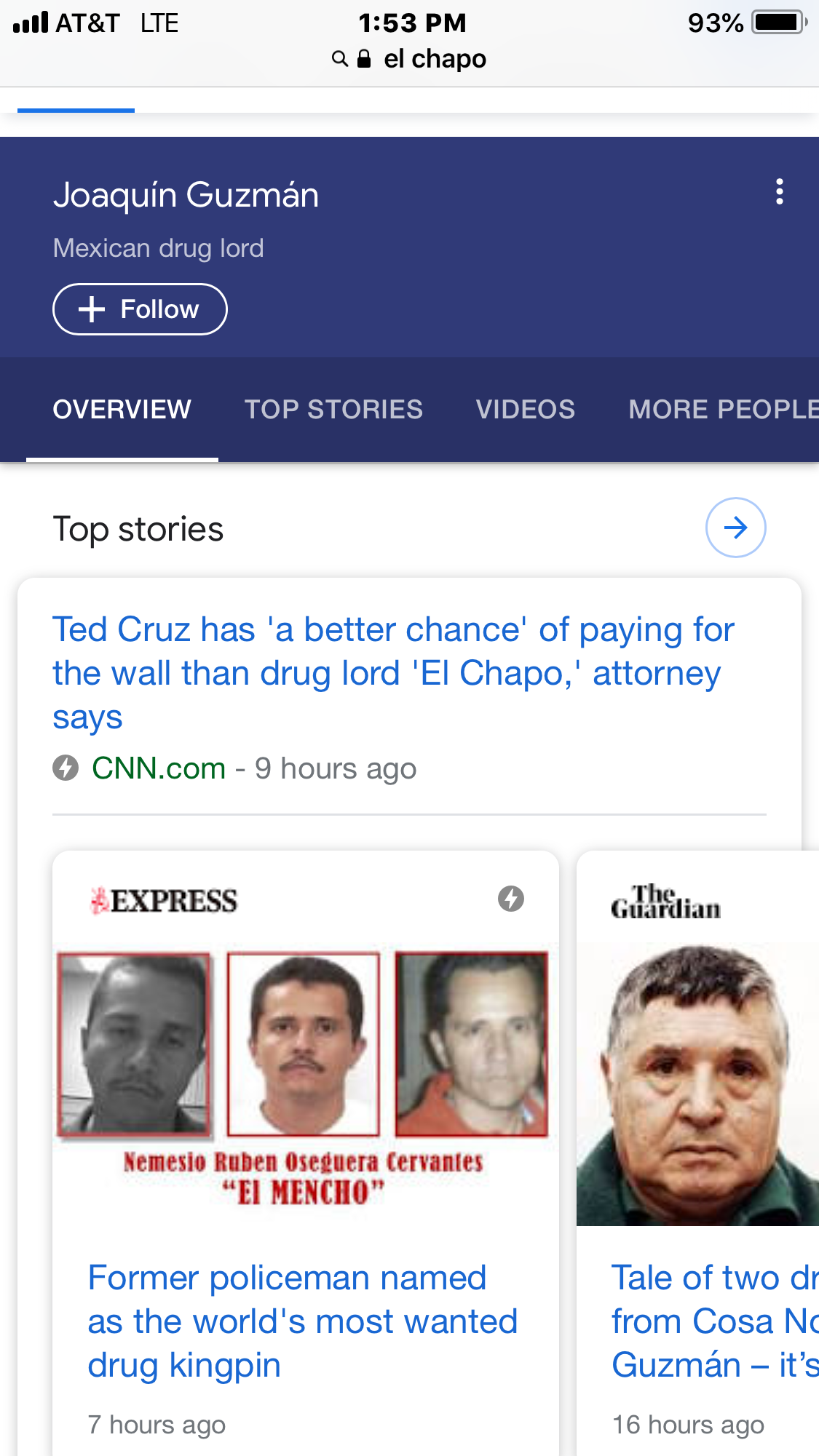Open the More People tab

(722, 409)
